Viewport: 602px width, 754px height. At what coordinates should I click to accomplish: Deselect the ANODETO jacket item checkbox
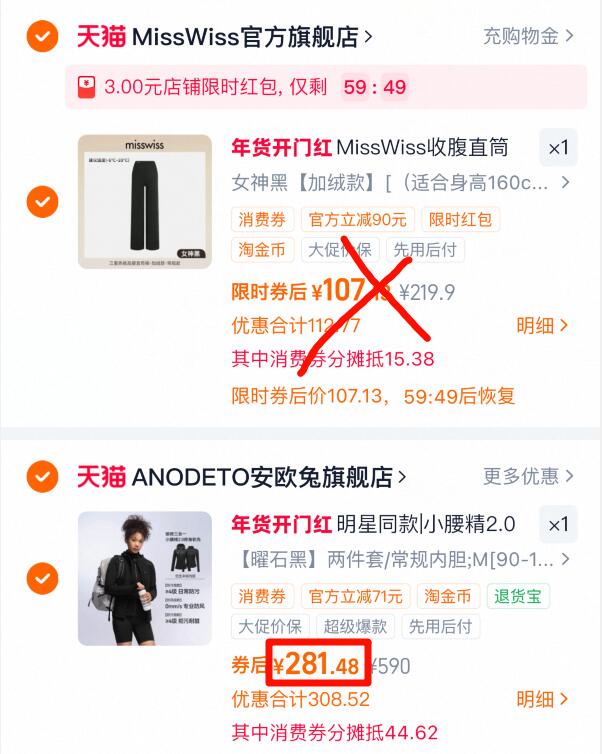point(41,578)
